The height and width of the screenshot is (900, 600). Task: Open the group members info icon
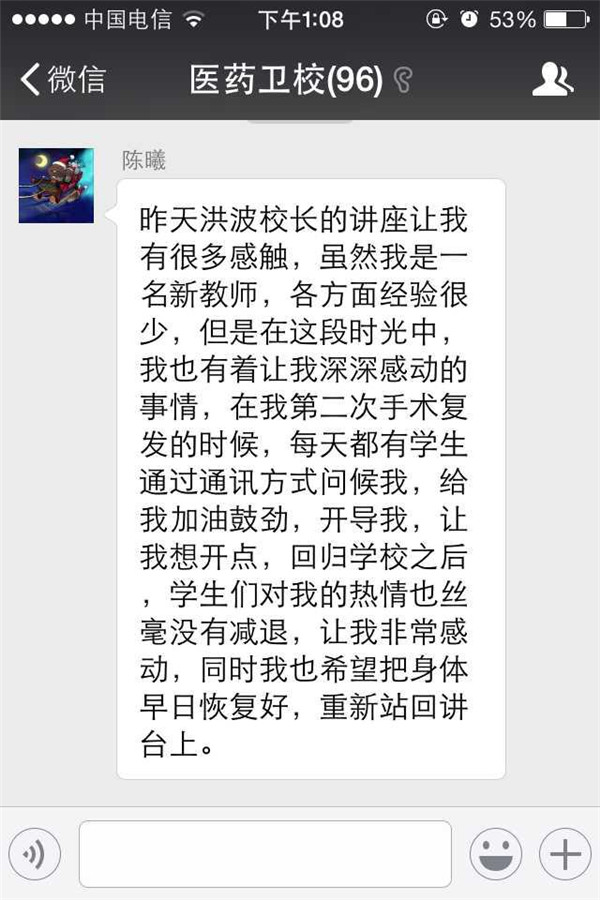pos(552,79)
